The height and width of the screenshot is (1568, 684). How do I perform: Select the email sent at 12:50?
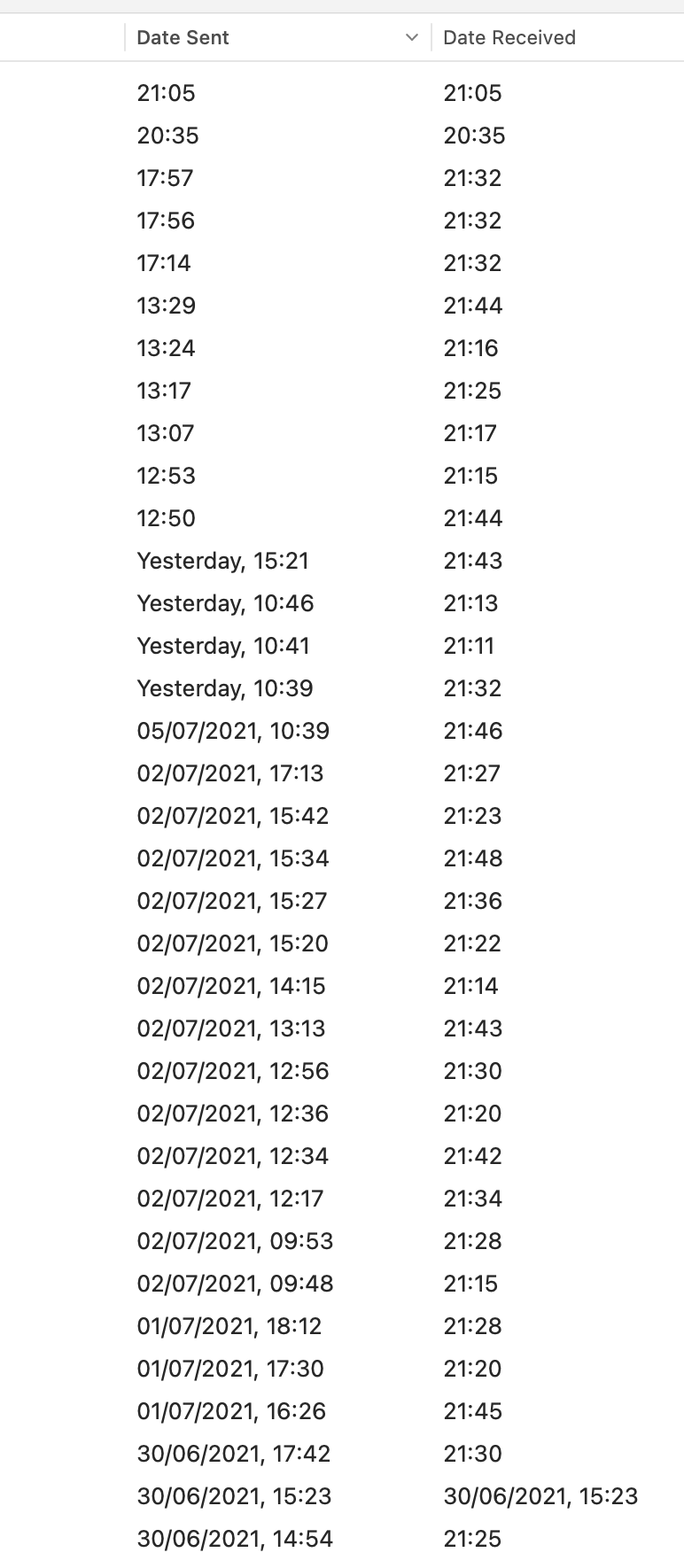tap(167, 518)
